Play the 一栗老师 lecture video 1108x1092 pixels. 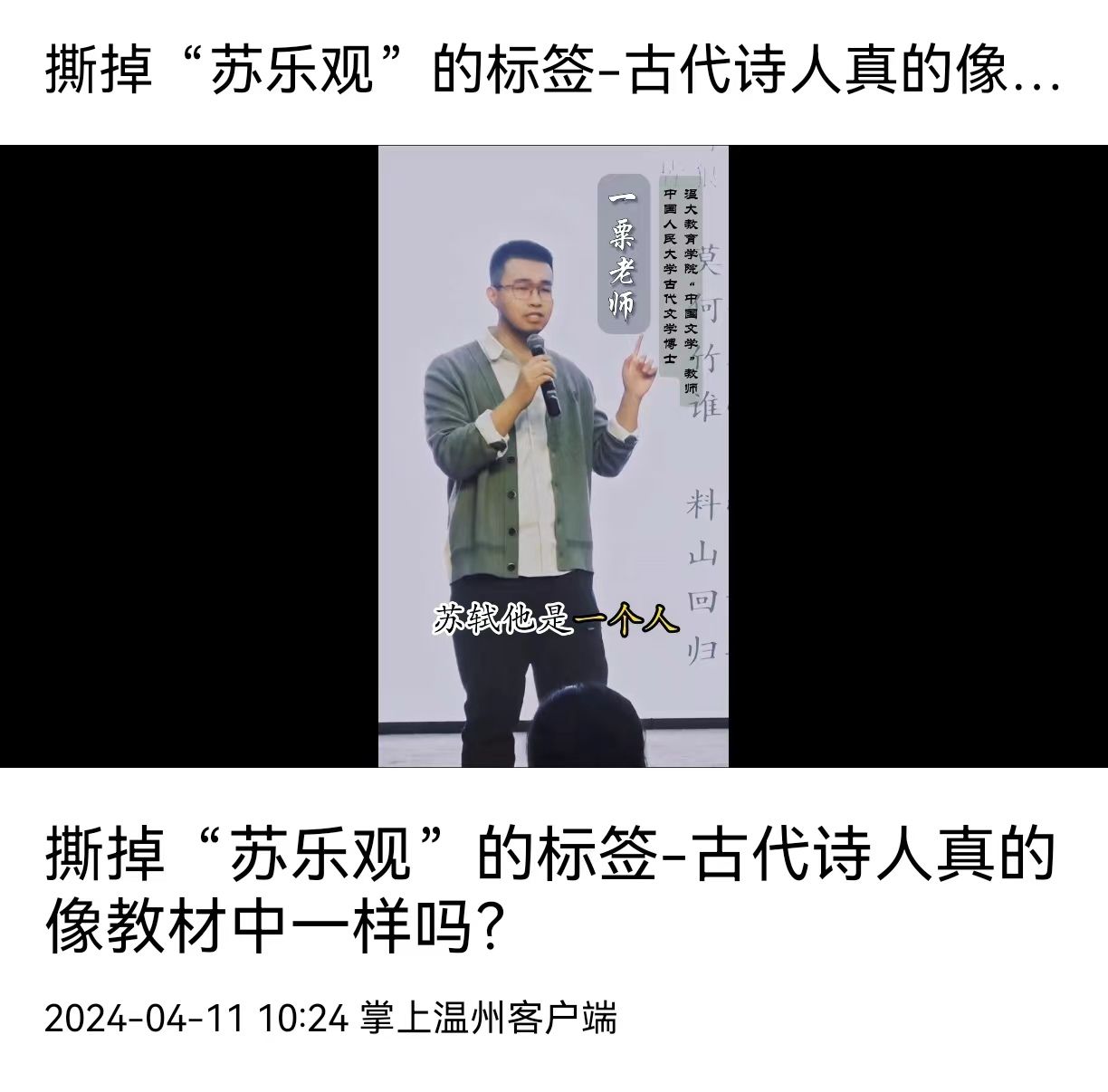[553, 456]
